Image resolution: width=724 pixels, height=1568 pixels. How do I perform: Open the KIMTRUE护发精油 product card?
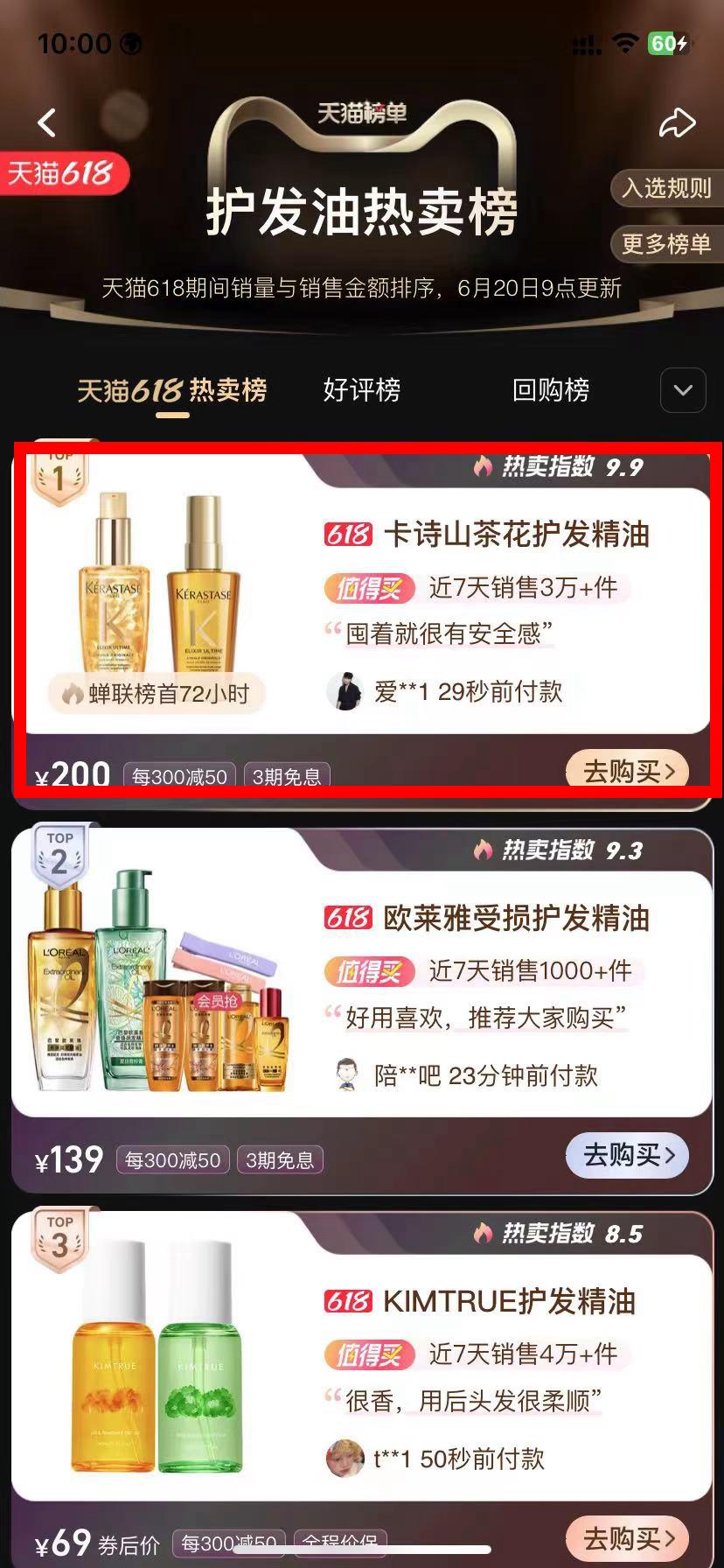[x=509, y=1302]
